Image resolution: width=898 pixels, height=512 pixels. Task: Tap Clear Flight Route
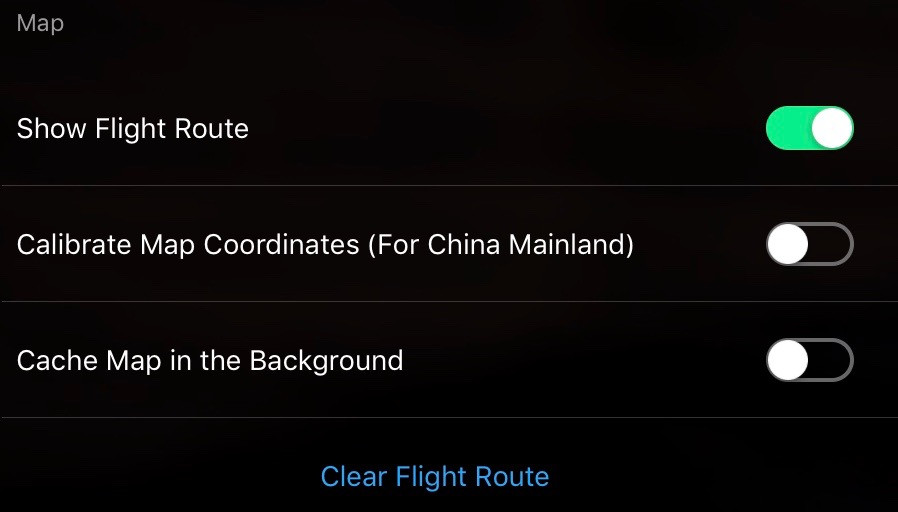(x=435, y=476)
